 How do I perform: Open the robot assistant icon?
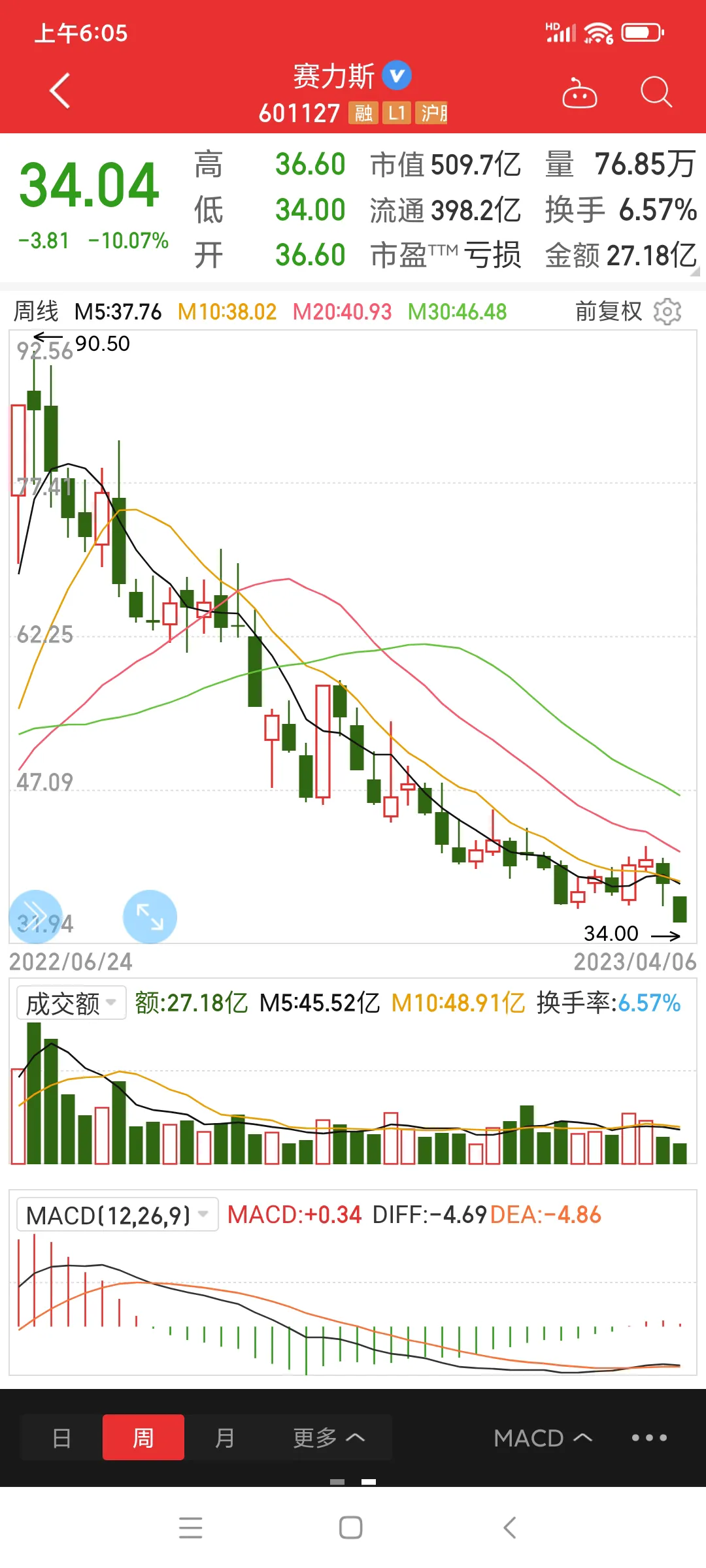coord(579,93)
